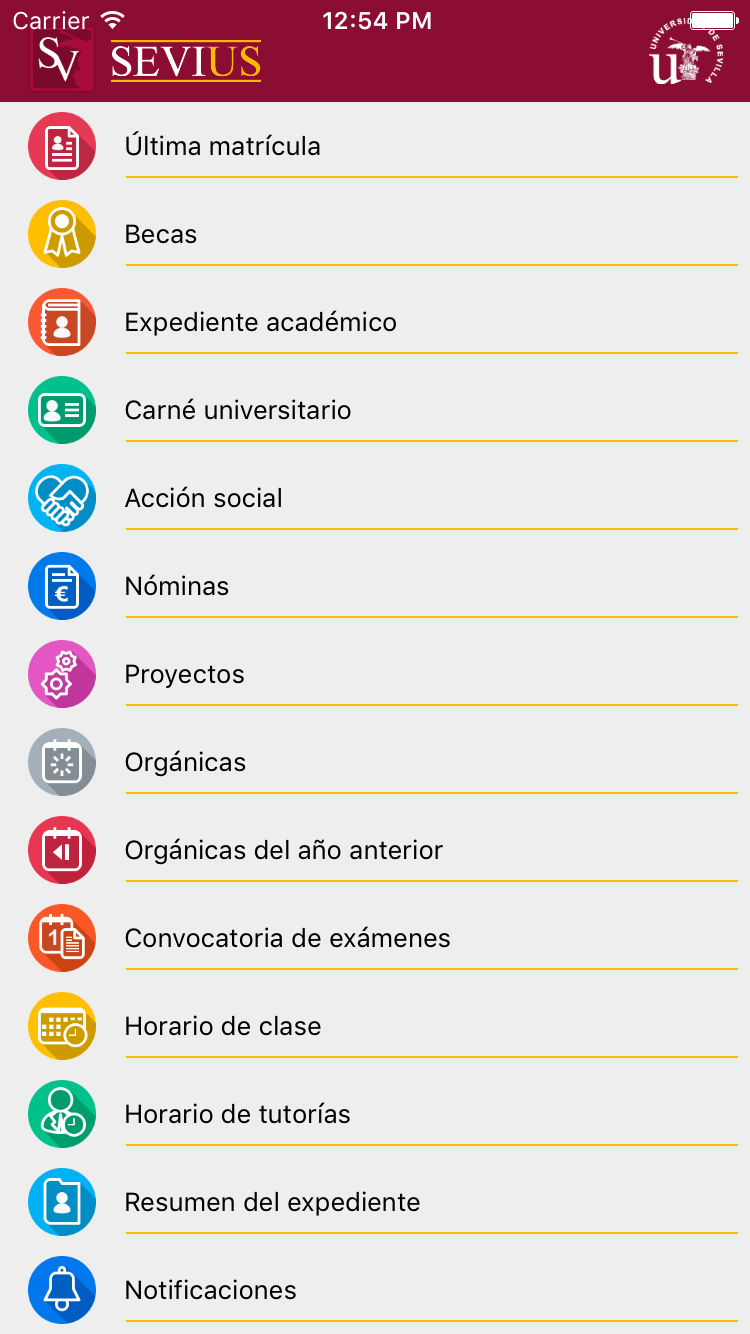This screenshot has height=1334, width=750.
Task: Select the Becas row
Action: (161, 234)
